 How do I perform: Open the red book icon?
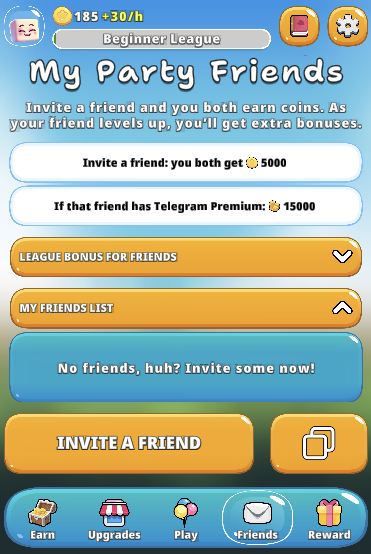coord(299,26)
